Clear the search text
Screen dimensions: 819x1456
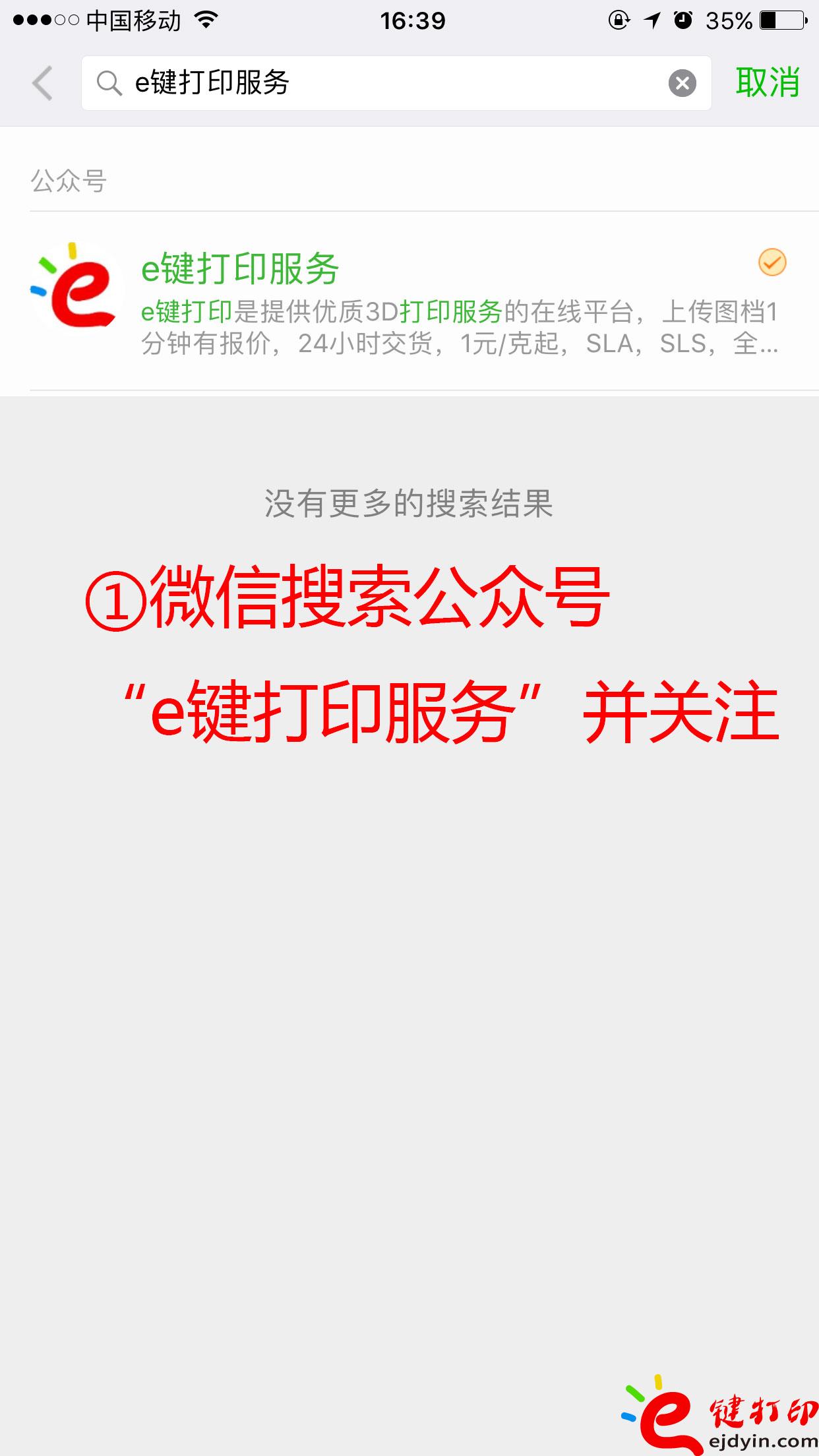point(682,84)
